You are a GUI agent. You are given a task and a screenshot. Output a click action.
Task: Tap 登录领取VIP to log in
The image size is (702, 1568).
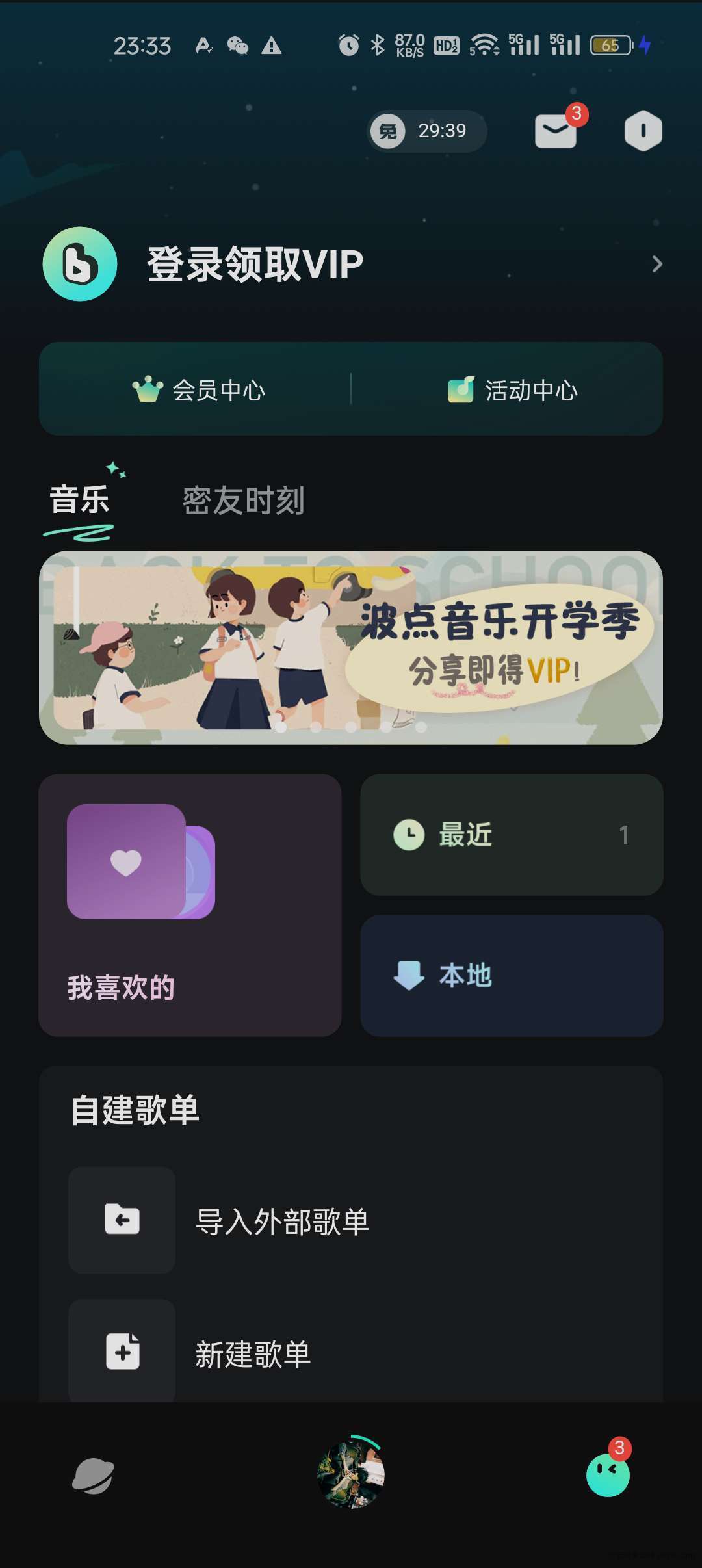[x=255, y=265]
